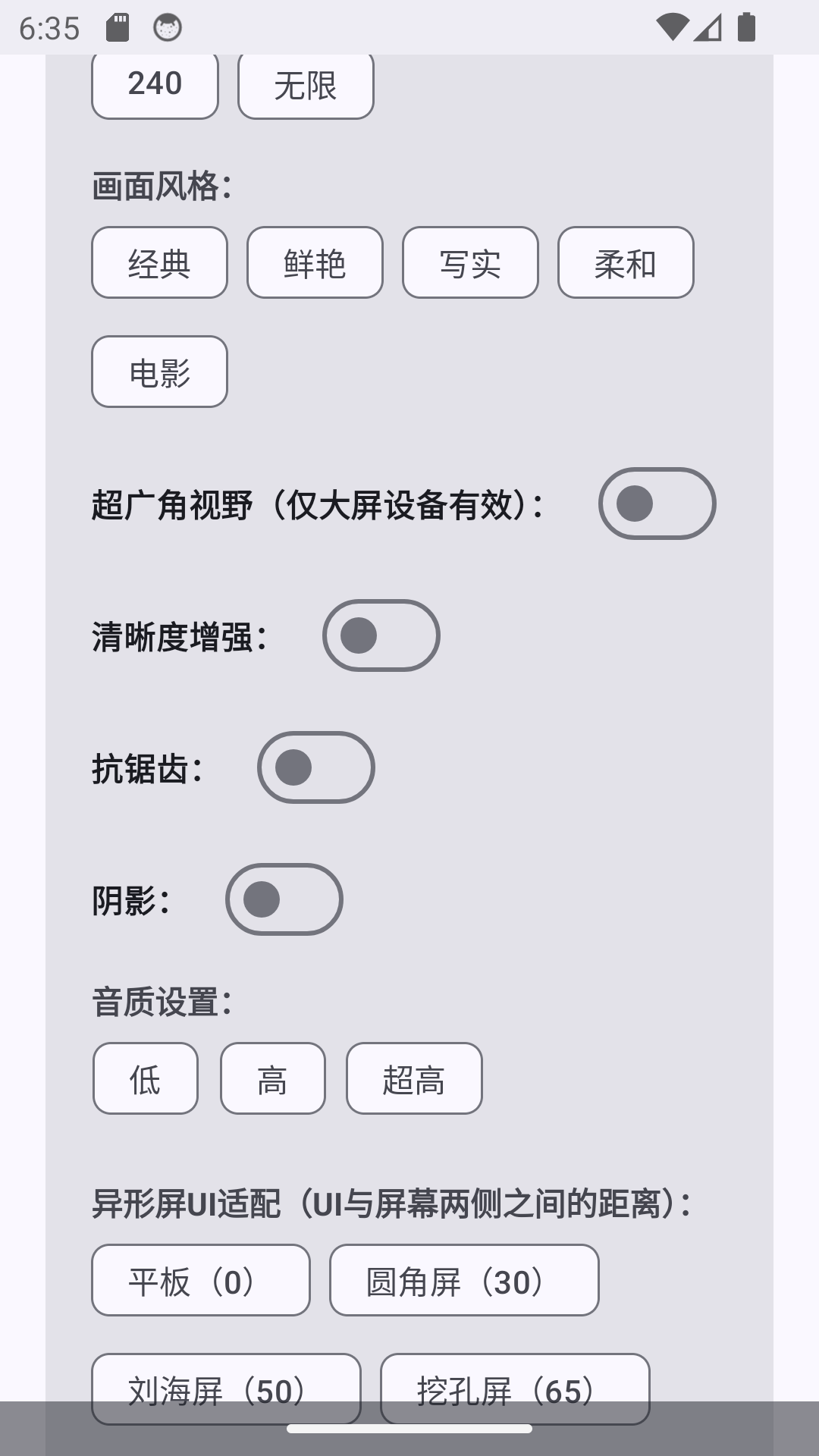
Task: Select 平板（0）screen adaptation
Action: 201,1279
